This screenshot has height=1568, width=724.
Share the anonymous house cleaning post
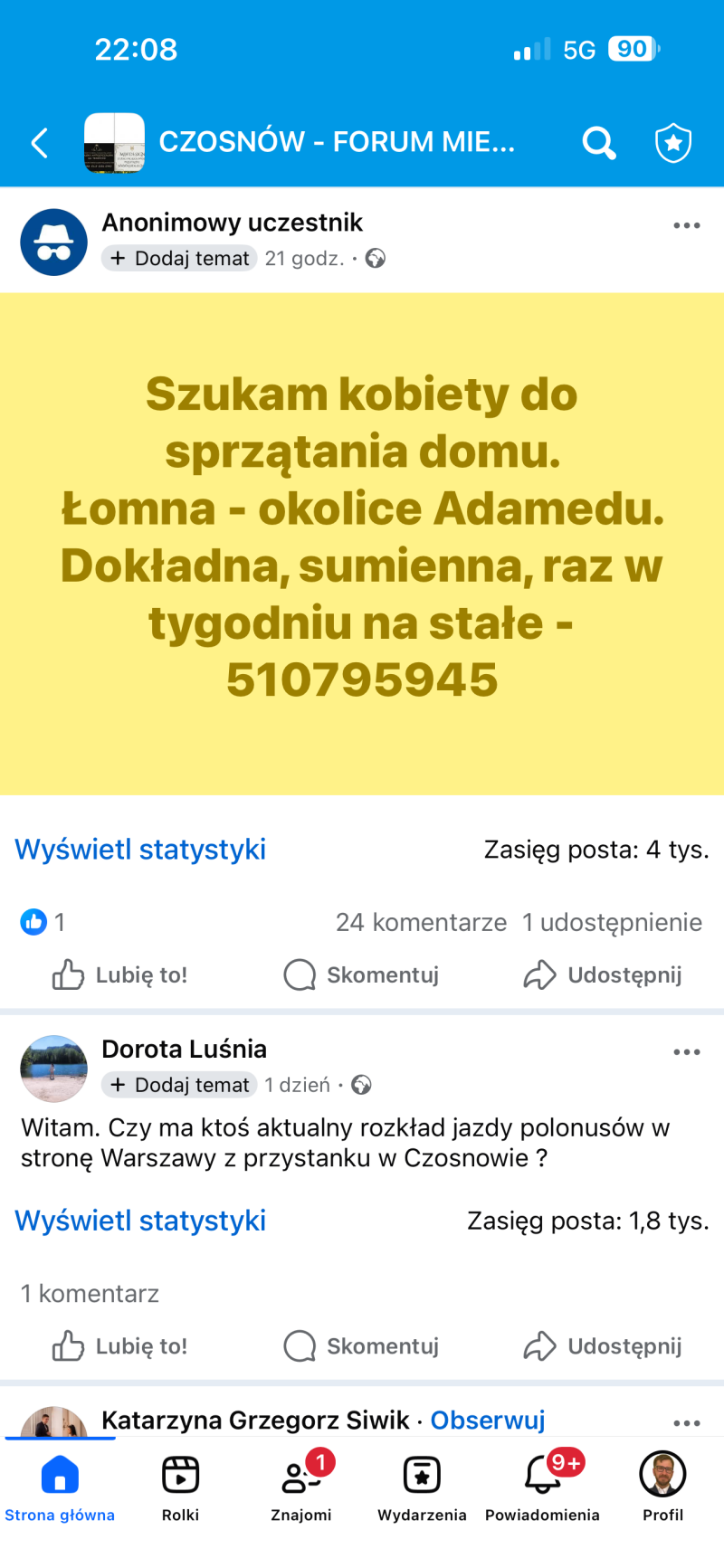[603, 975]
